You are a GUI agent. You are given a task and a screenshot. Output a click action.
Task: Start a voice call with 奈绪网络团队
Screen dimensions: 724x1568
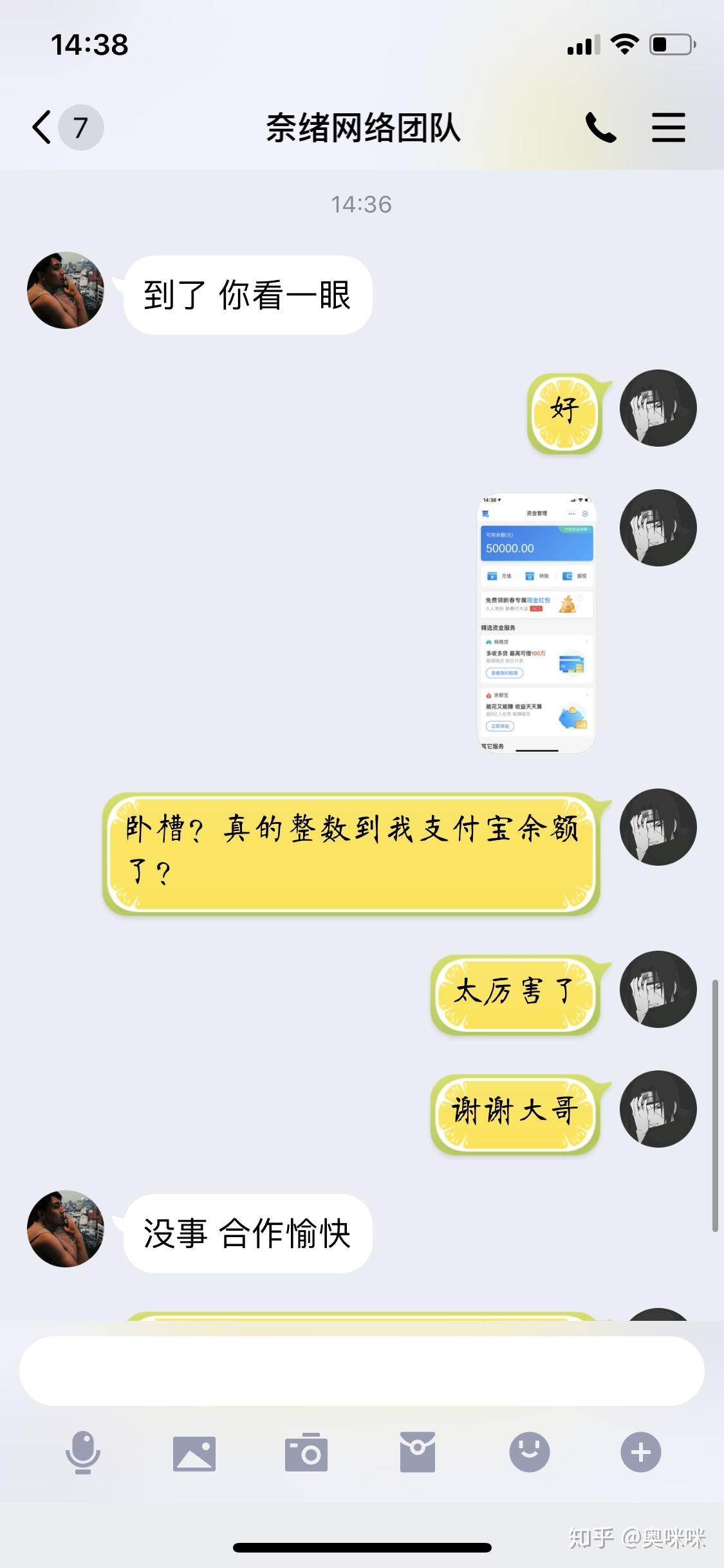click(x=600, y=127)
